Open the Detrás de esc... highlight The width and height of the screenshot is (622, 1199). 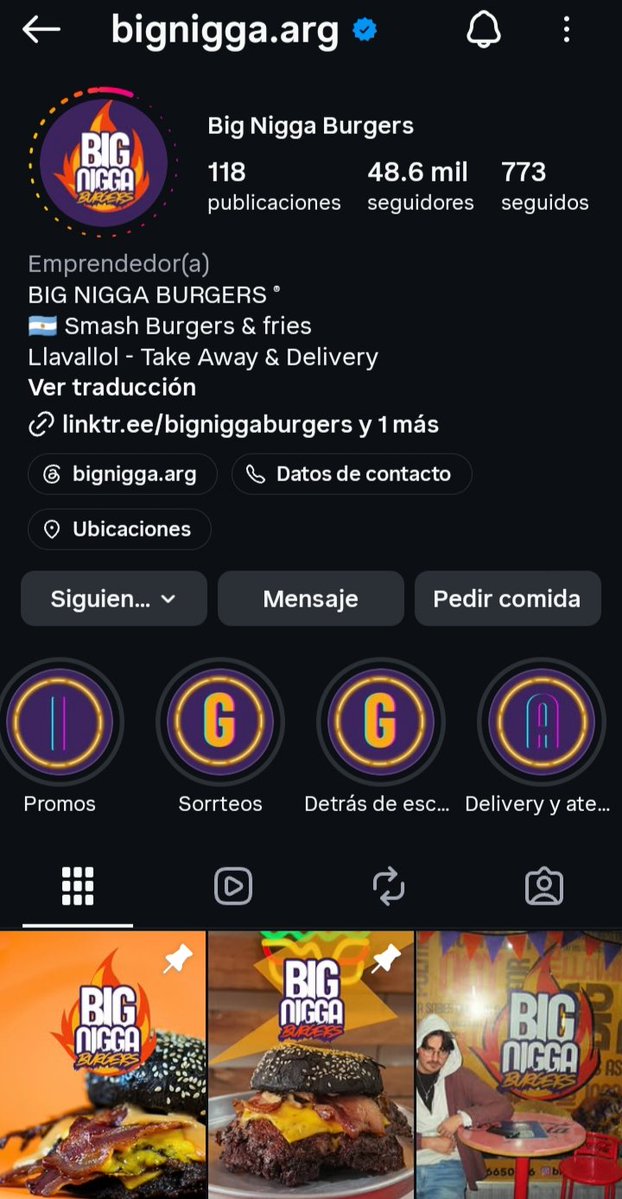coord(381,722)
